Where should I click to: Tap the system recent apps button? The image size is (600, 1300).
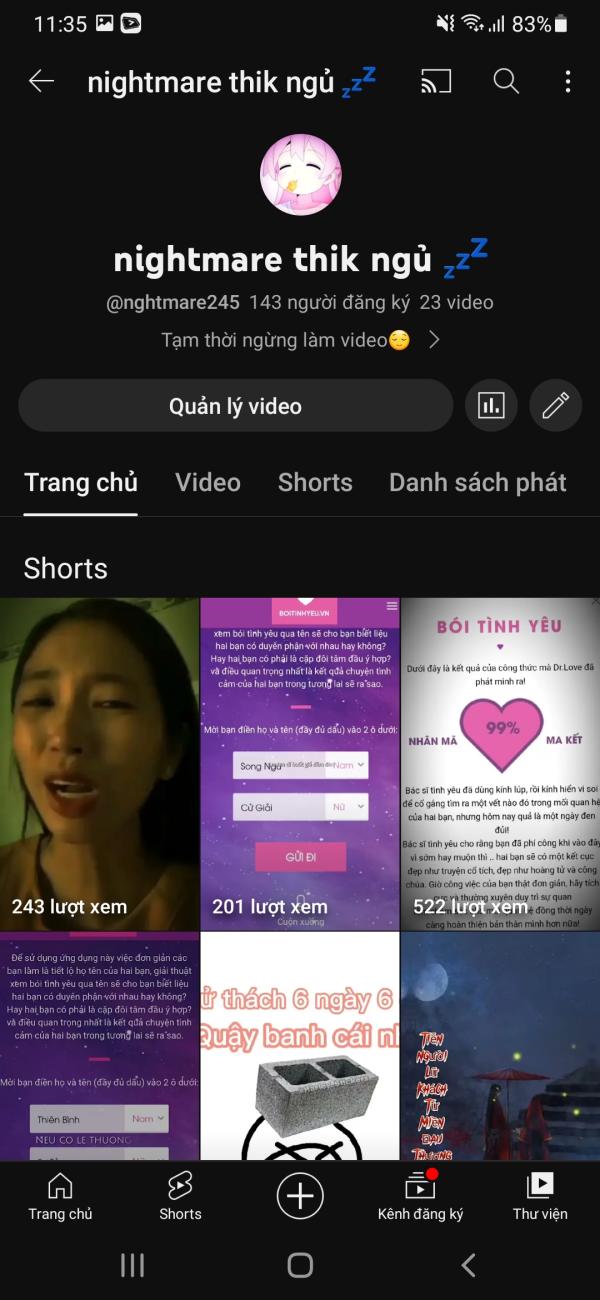click(132, 1265)
